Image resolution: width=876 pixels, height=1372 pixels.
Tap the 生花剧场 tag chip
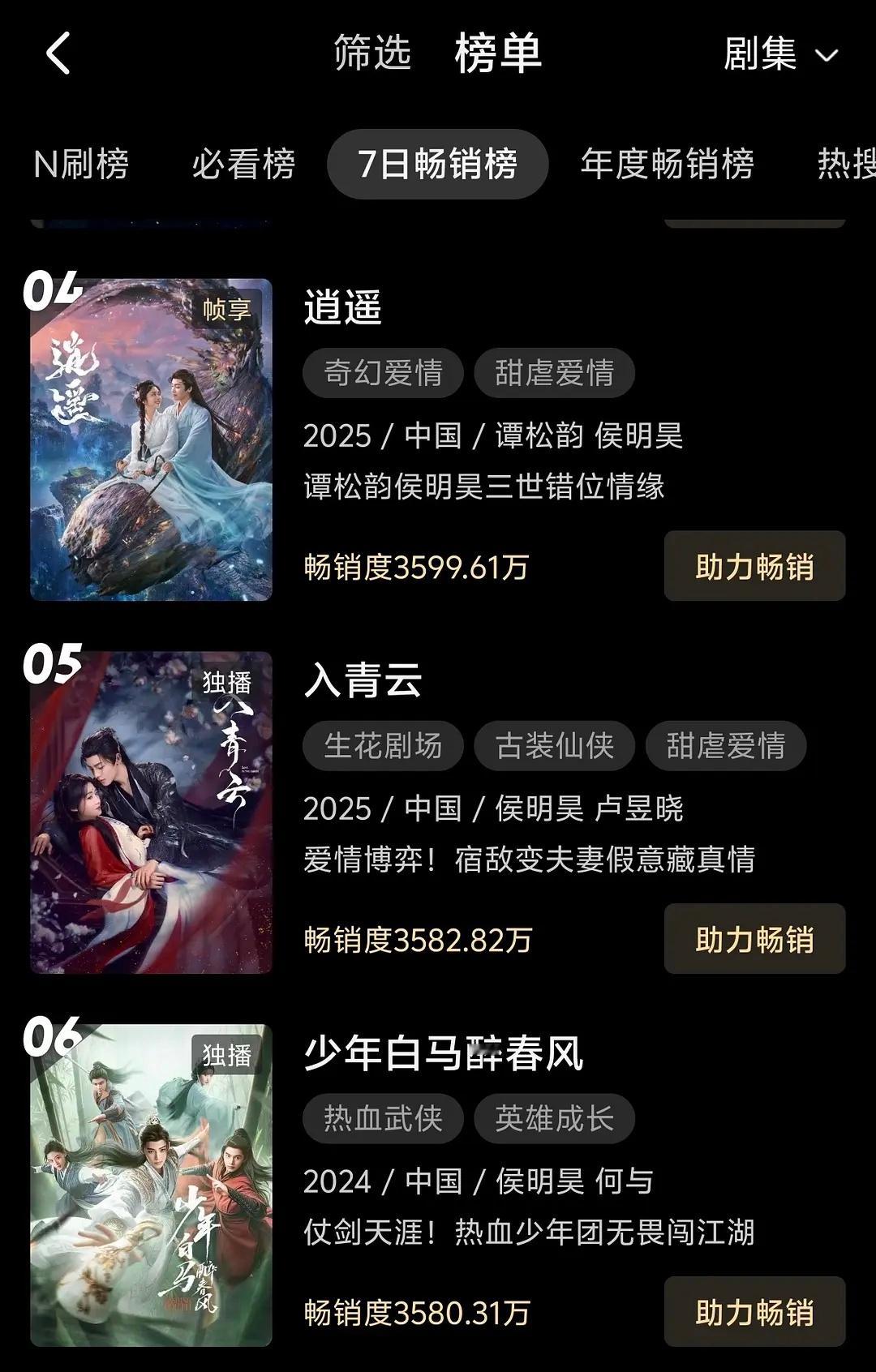point(383,746)
